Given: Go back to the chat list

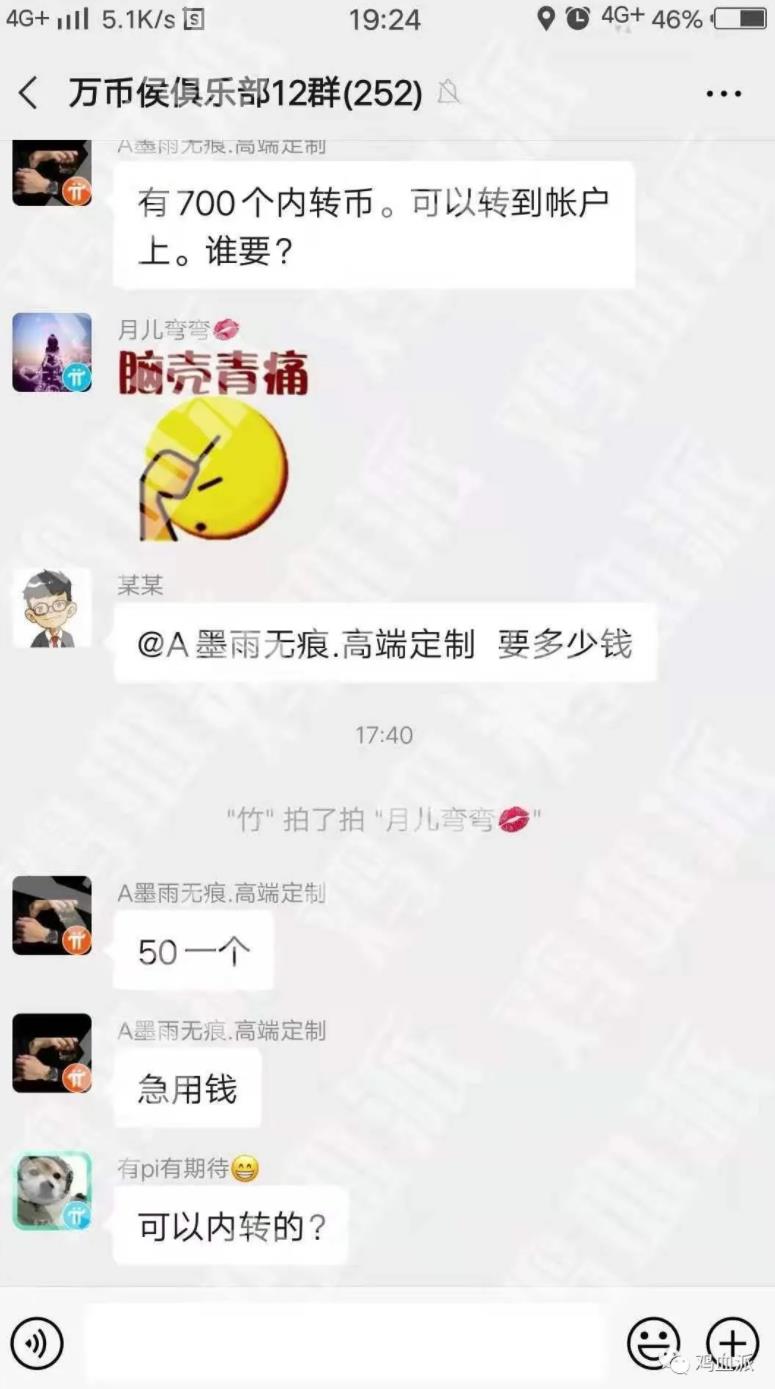Looking at the screenshot, I should coord(28,94).
